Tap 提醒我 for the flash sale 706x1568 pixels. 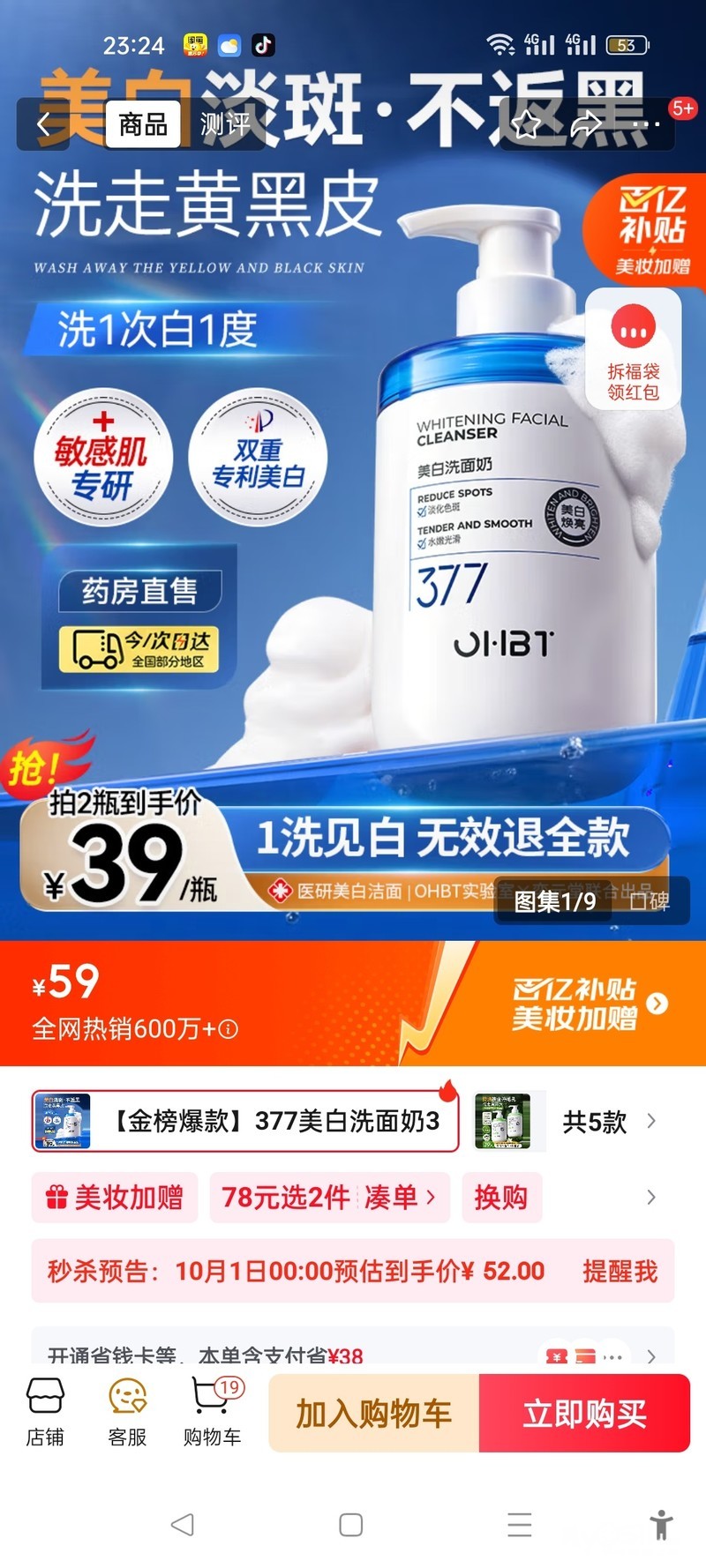coord(620,1271)
